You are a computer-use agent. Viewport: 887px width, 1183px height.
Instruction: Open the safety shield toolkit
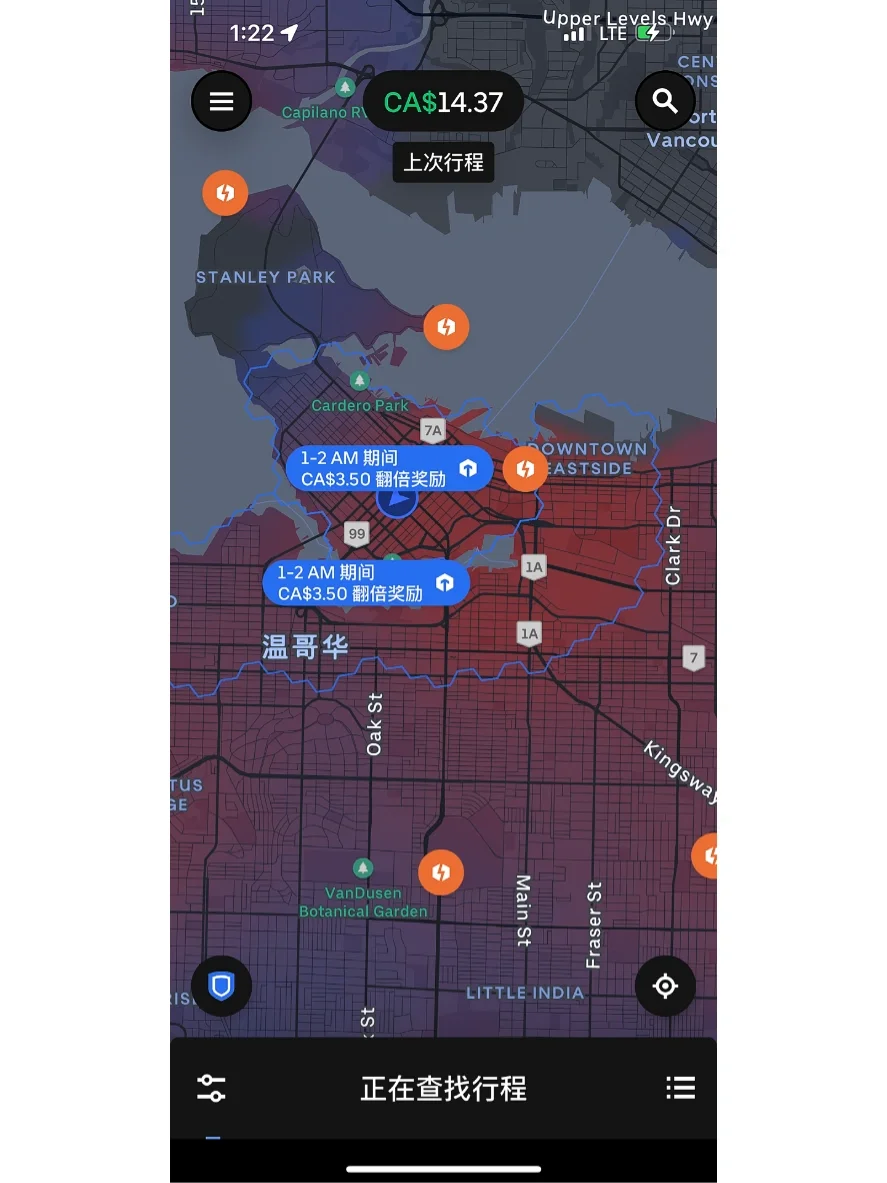[221, 986]
